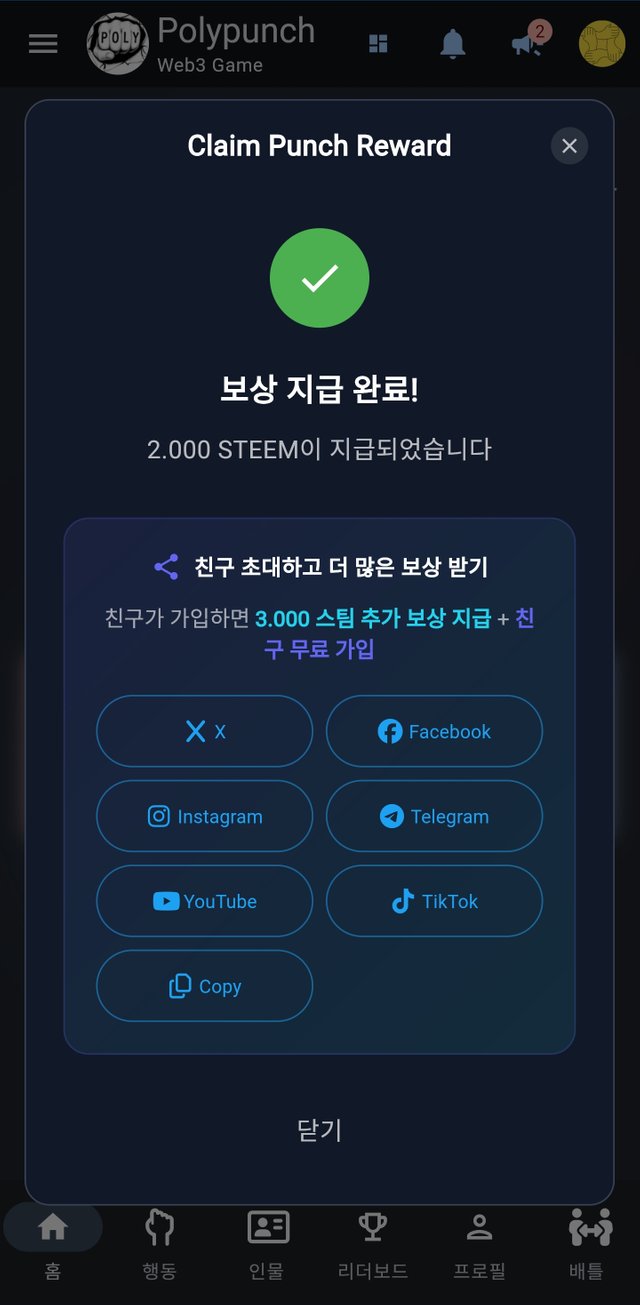View announcements megaphone with badge

click(528, 44)
